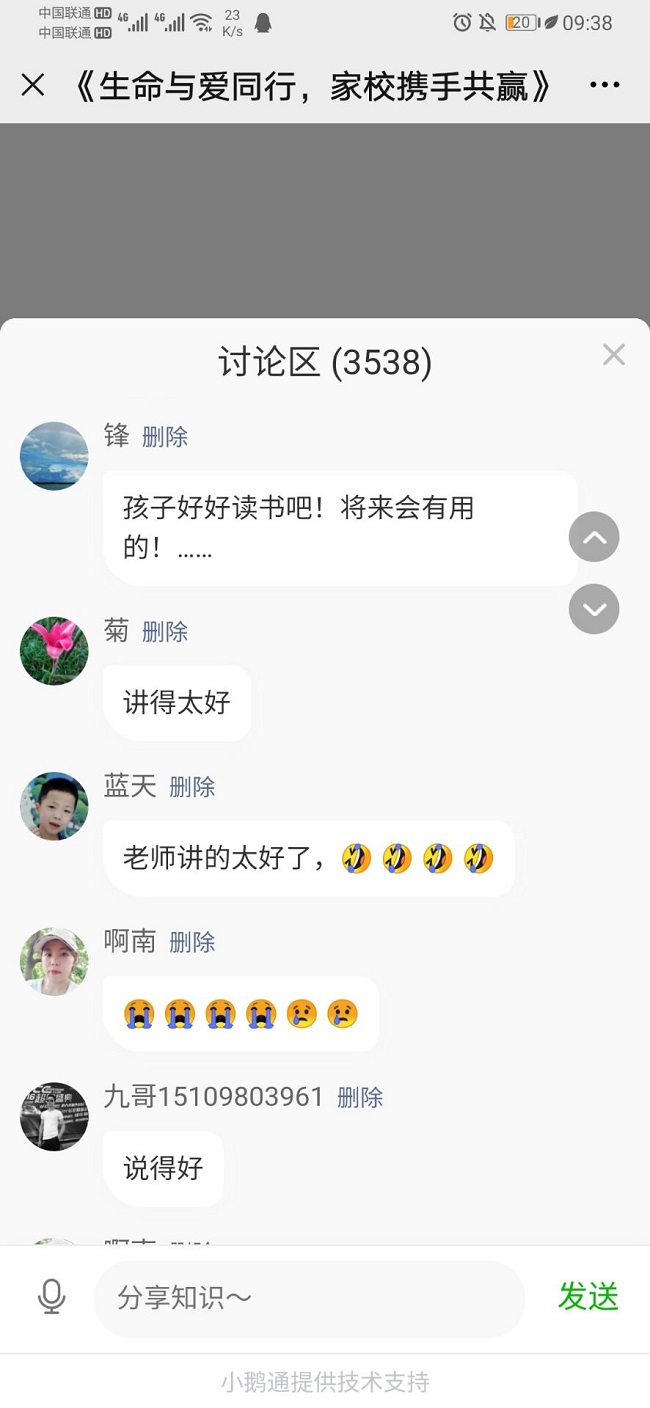The width and height of the screenshot is (650, 1408).
Task: Delete 锋's comment
Action: (x=165, y=436)
